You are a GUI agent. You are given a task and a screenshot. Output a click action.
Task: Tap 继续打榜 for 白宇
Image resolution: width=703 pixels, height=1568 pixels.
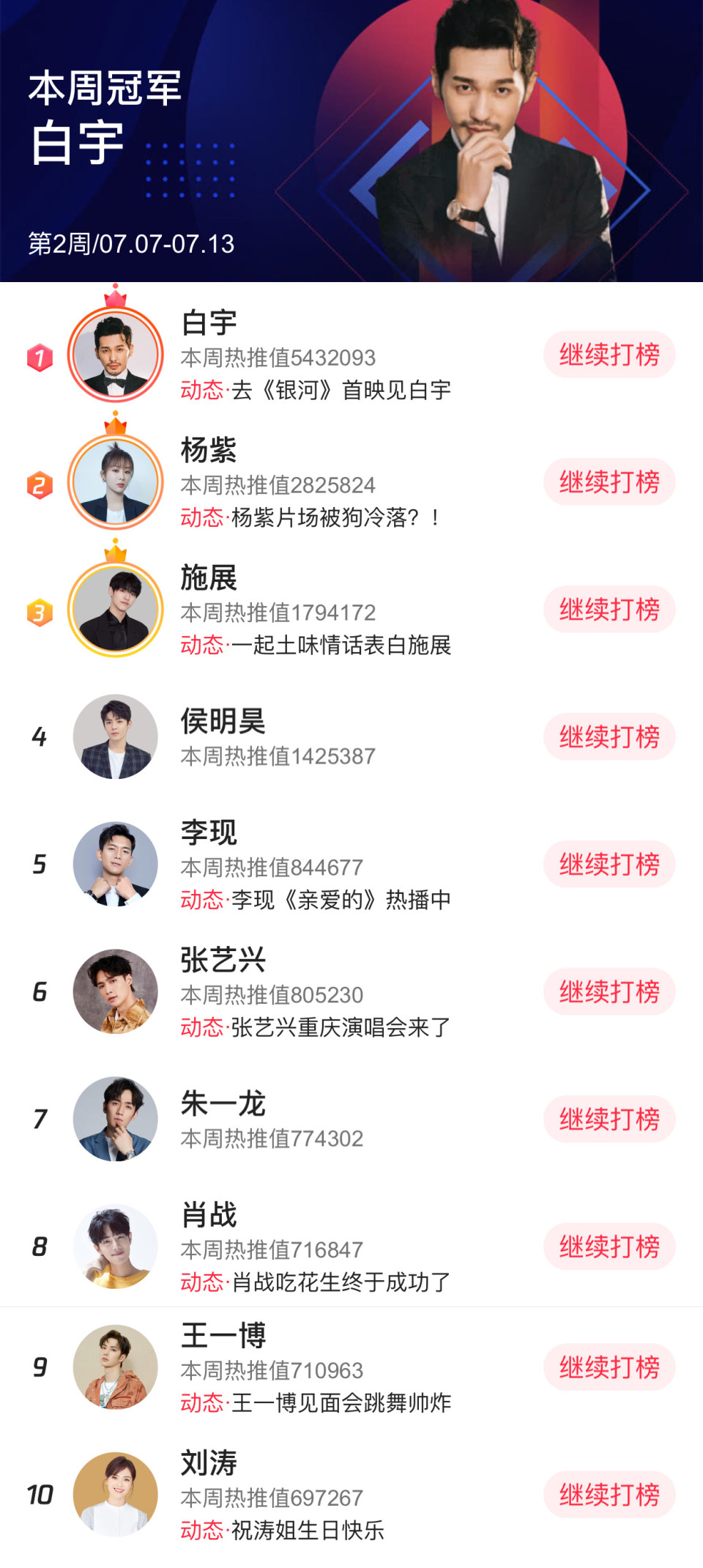tap(609, 355)
